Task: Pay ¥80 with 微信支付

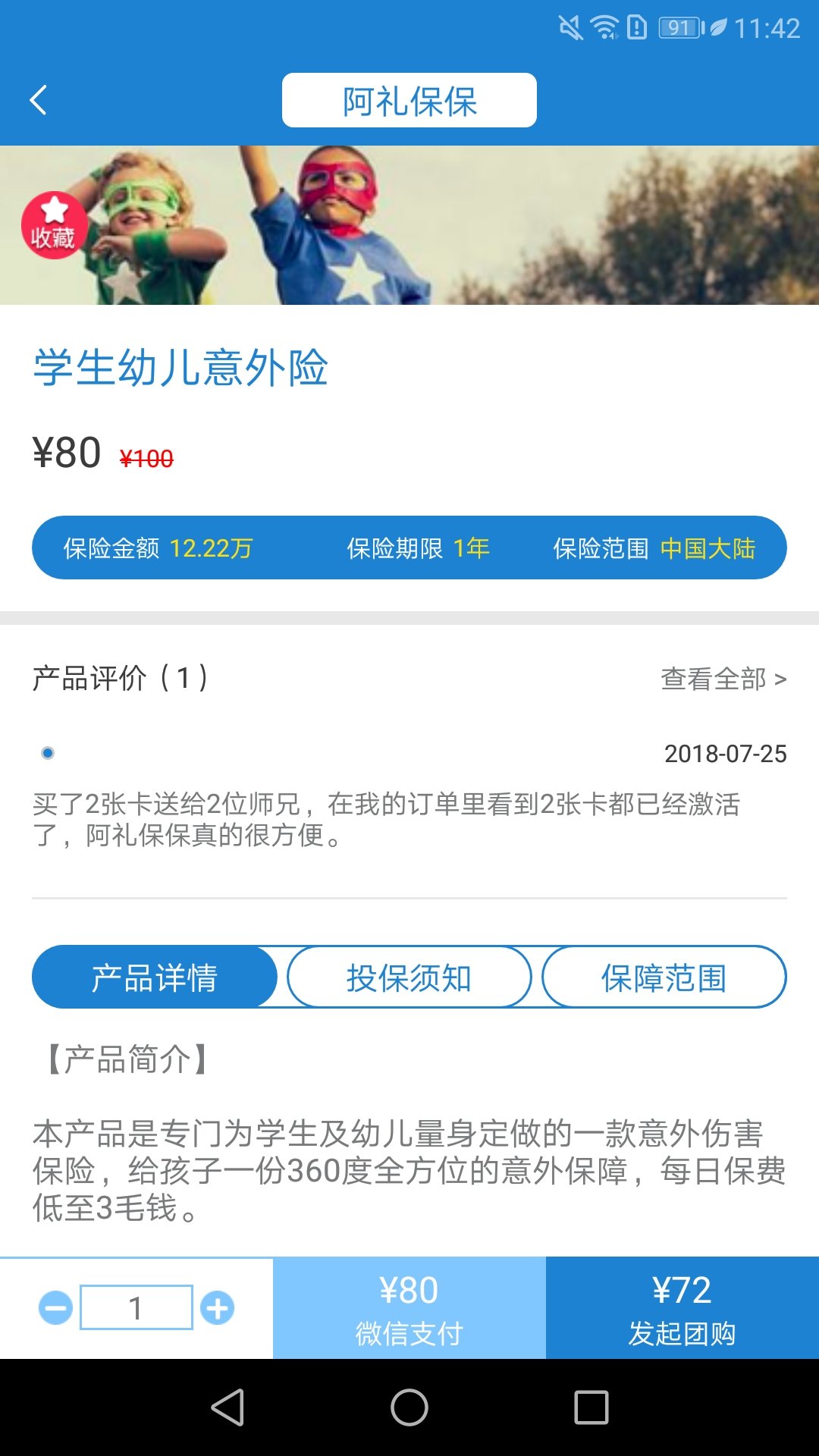Action: pos(409,1308)
